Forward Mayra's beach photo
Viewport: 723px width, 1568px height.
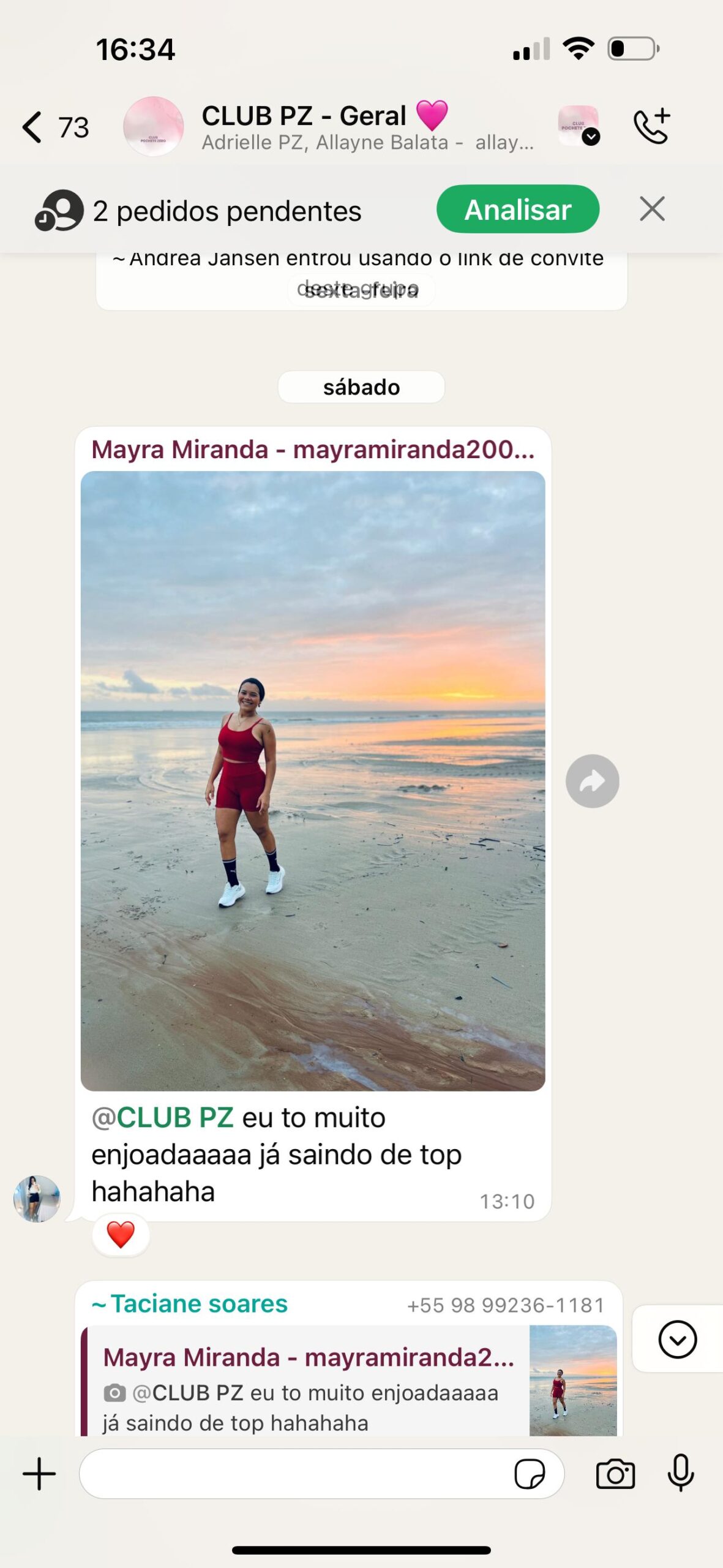(591, 779)
